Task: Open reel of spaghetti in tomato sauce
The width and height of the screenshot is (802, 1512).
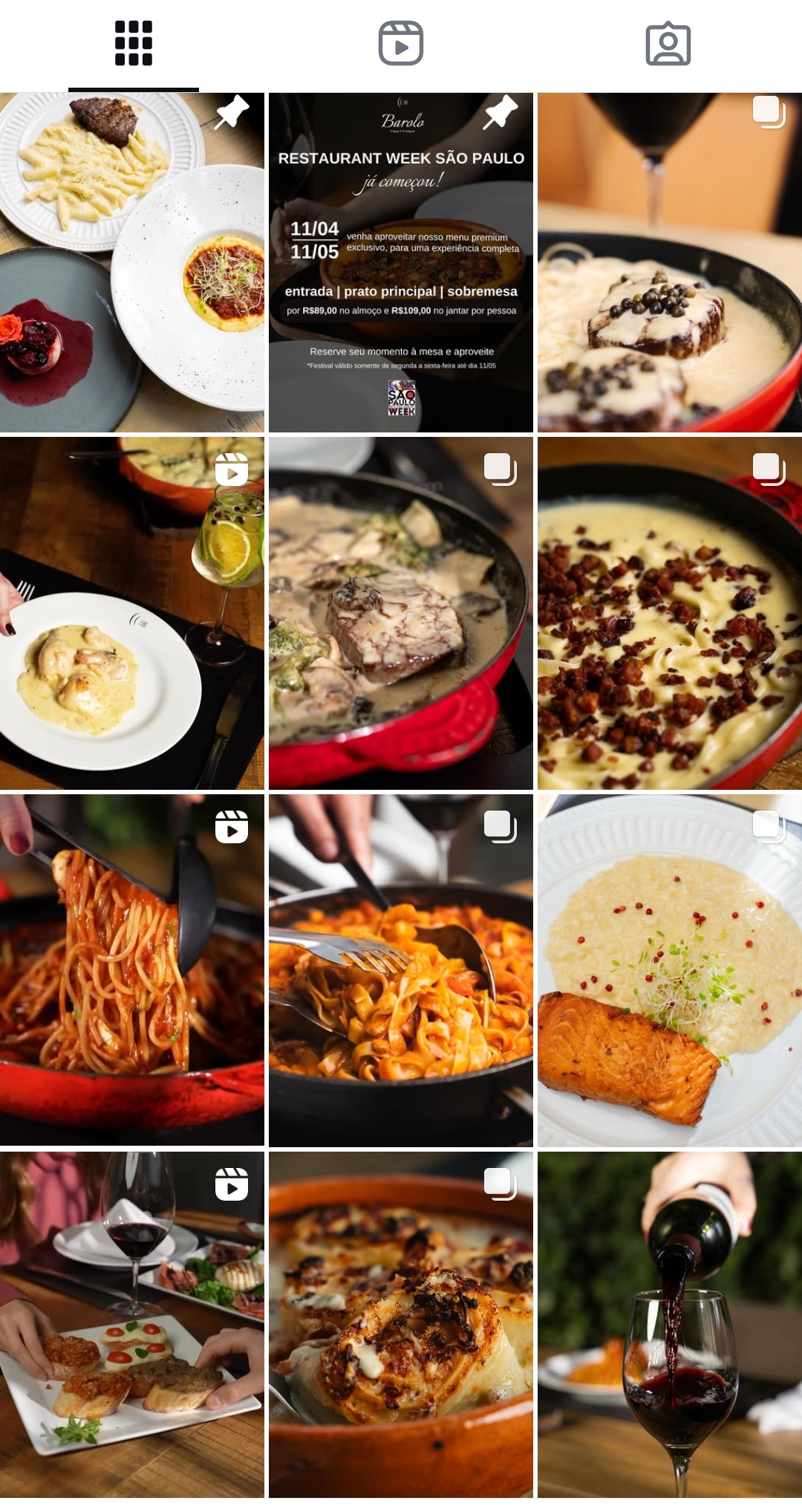Action: coord(132,970)
